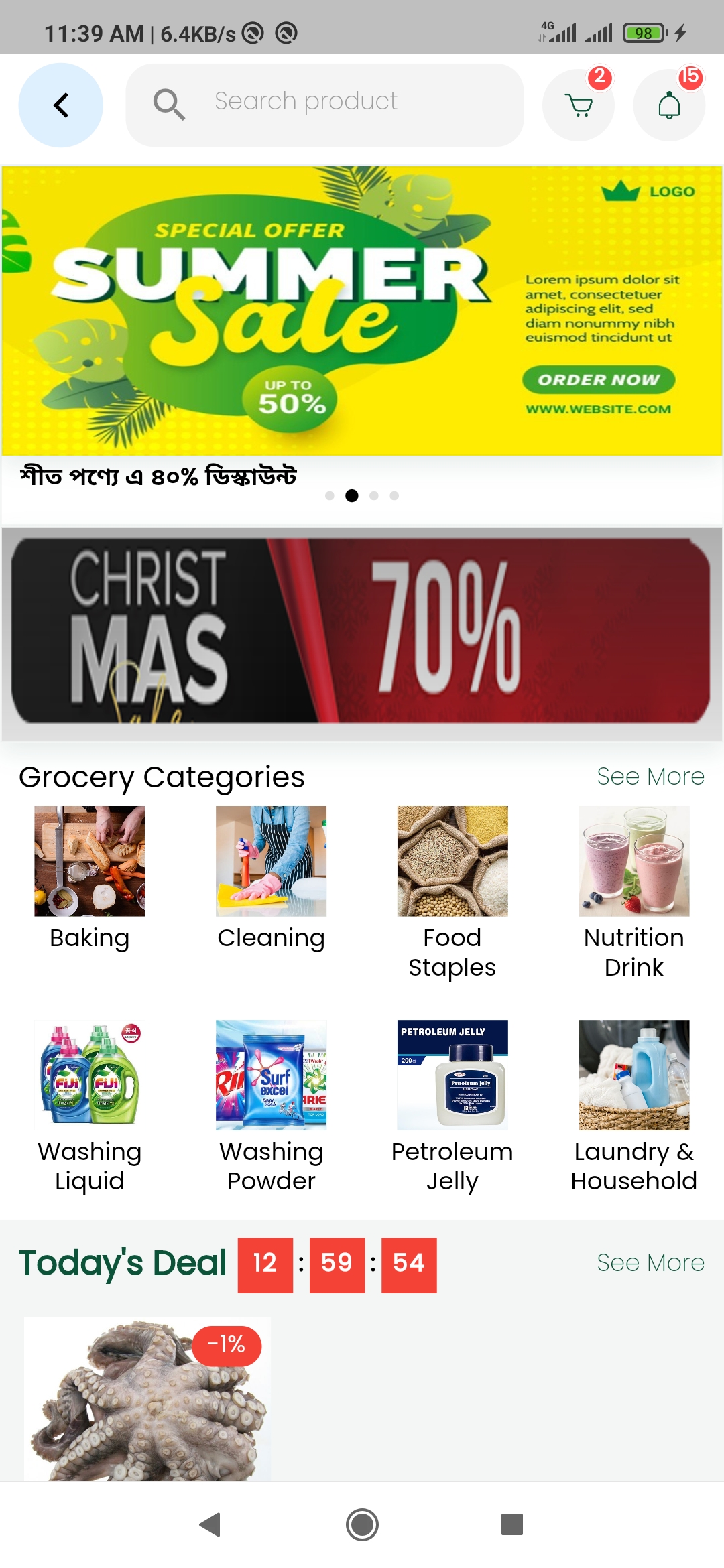Open recent apps from the navigation bar
The width and height of the screenshot is (724, 1568).
click(x=512, y=1524)
